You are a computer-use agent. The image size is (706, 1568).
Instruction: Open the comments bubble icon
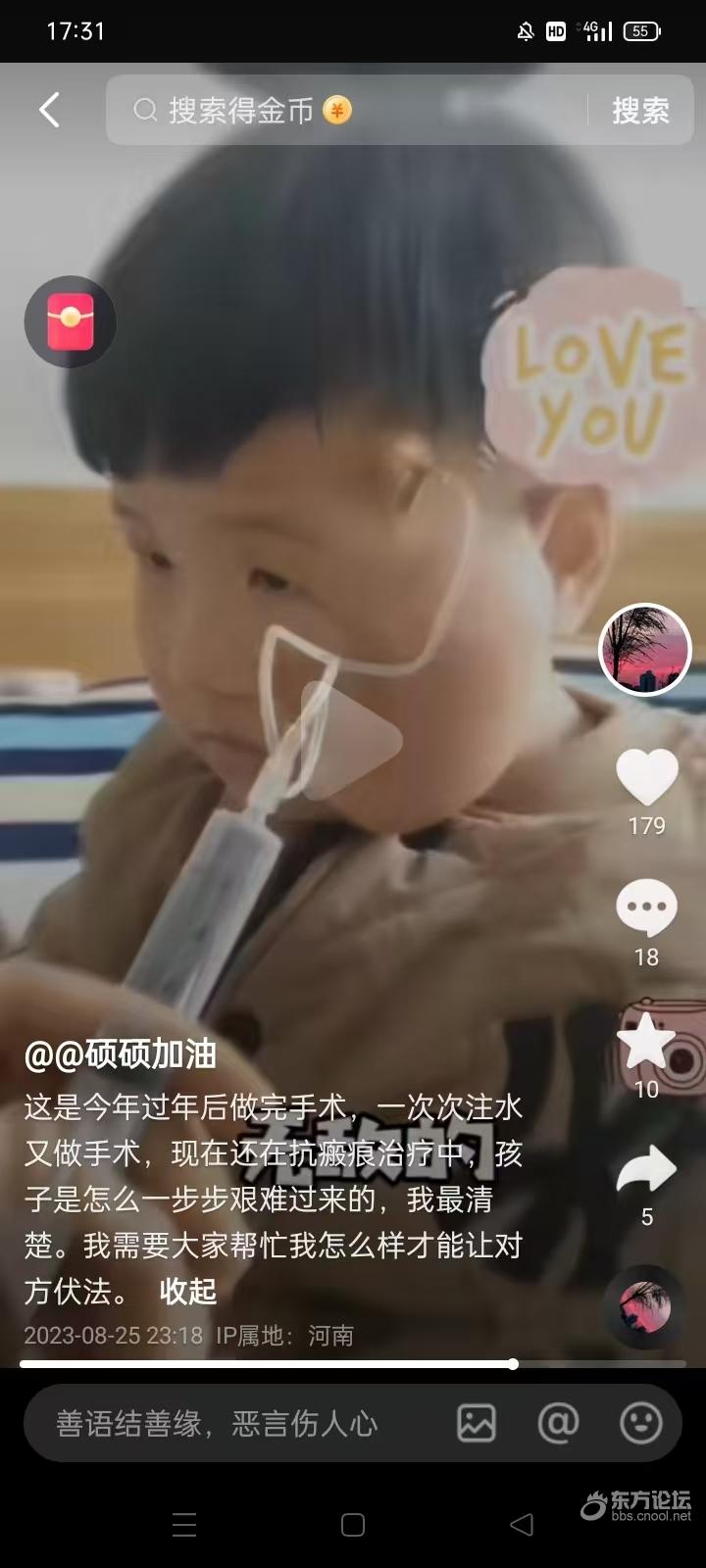646,908
